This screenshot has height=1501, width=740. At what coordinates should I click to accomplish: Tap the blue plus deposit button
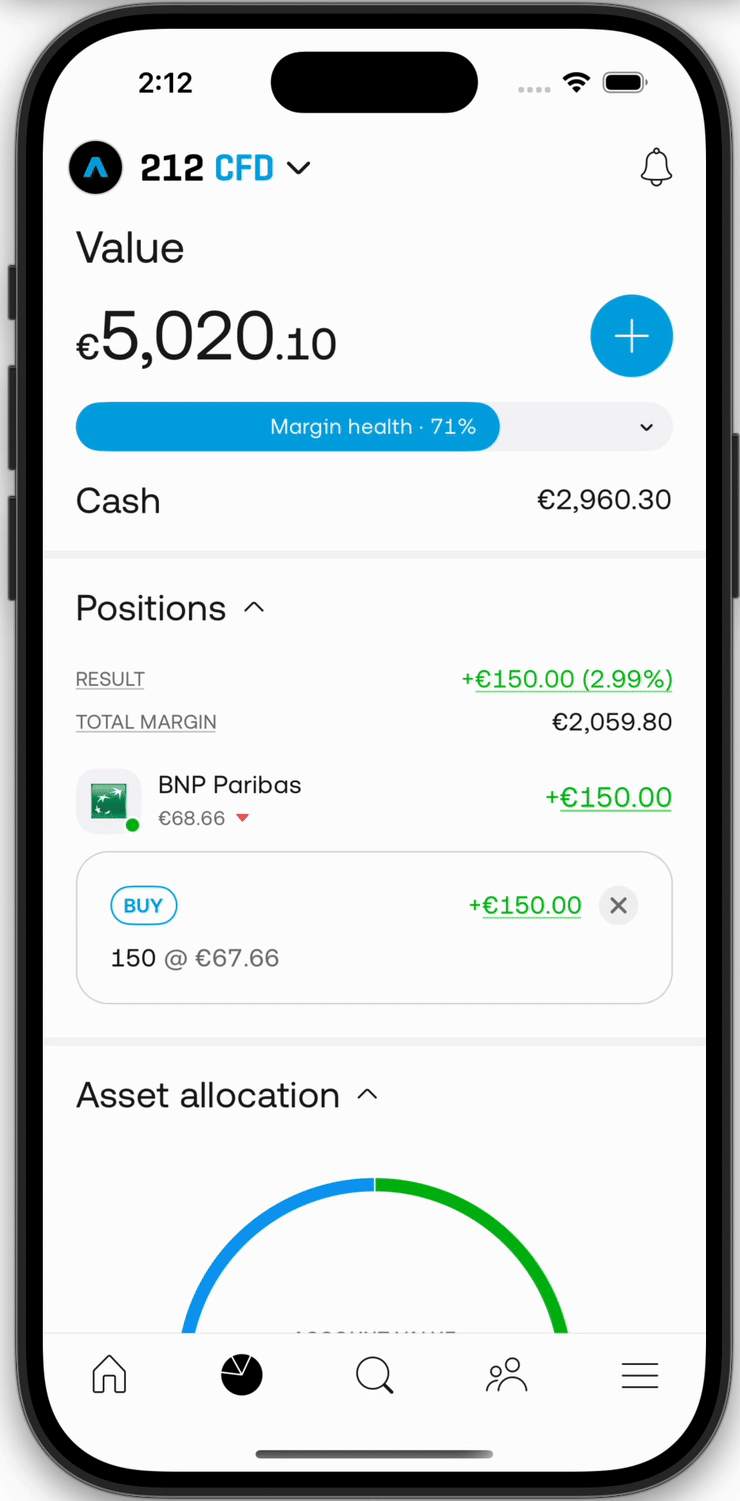tap(631, 336)
